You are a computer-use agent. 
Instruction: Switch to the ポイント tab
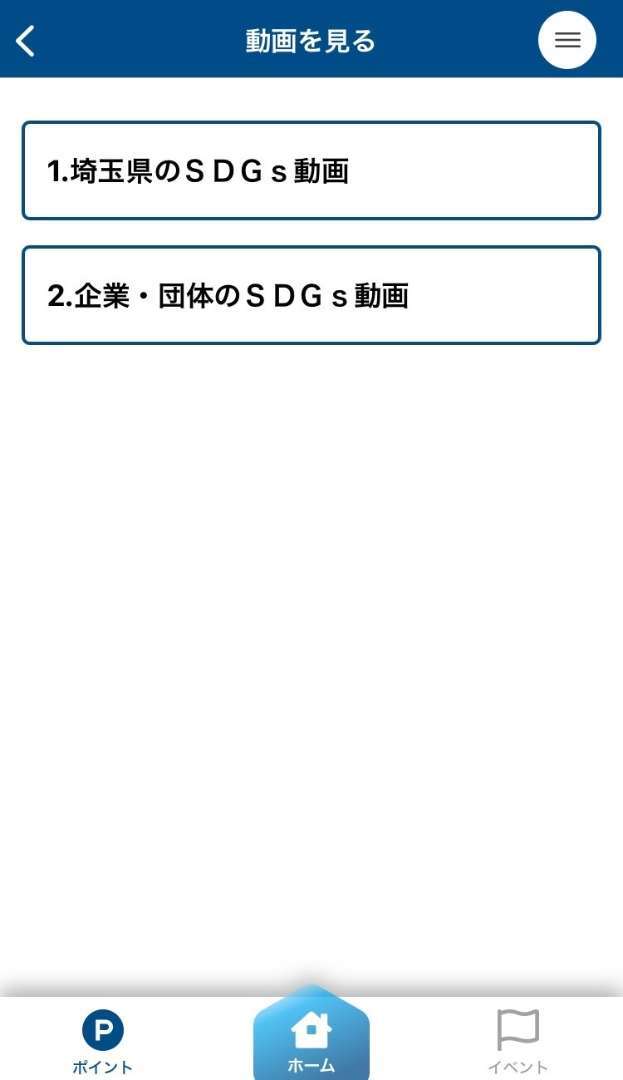pos(103,1041)
